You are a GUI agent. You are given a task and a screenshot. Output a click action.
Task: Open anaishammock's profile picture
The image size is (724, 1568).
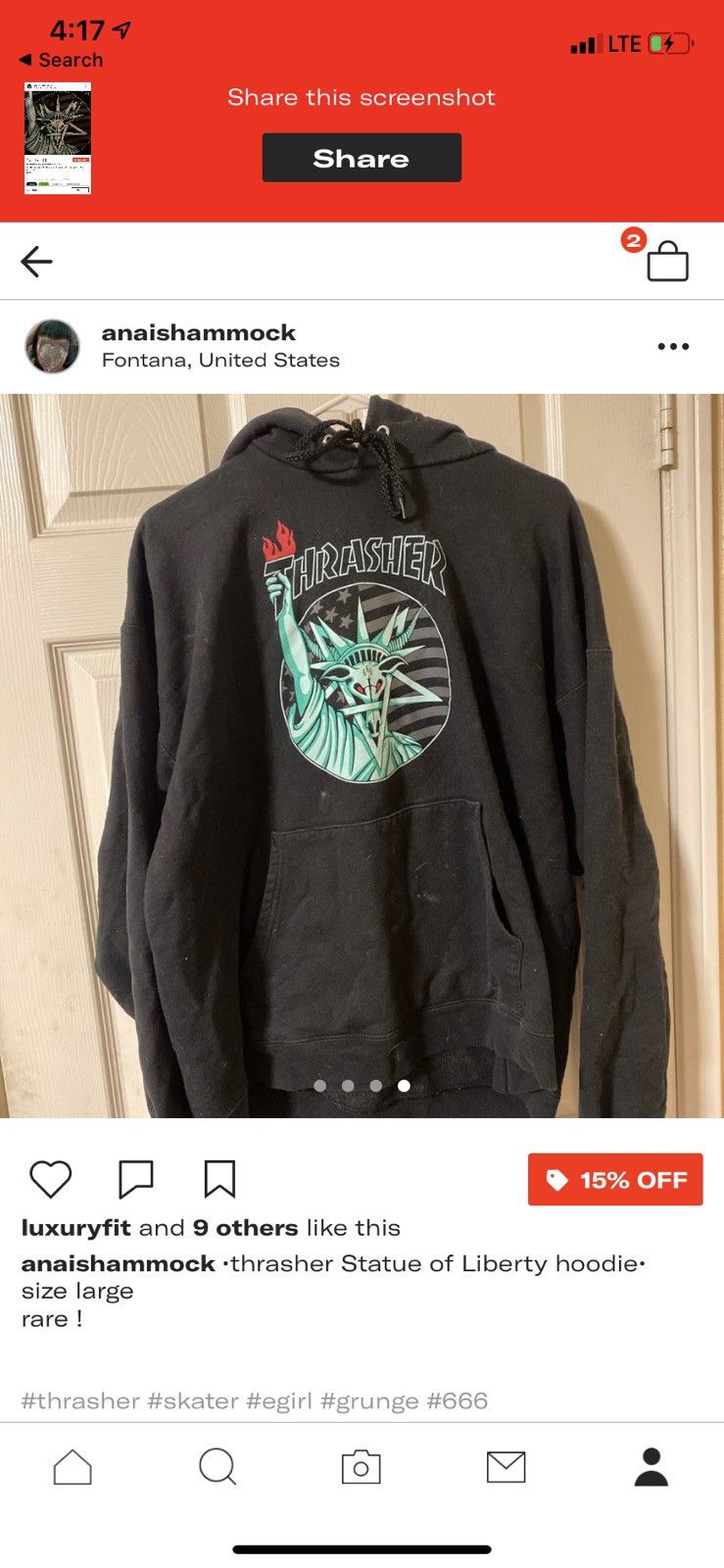(x=52, y=346)
